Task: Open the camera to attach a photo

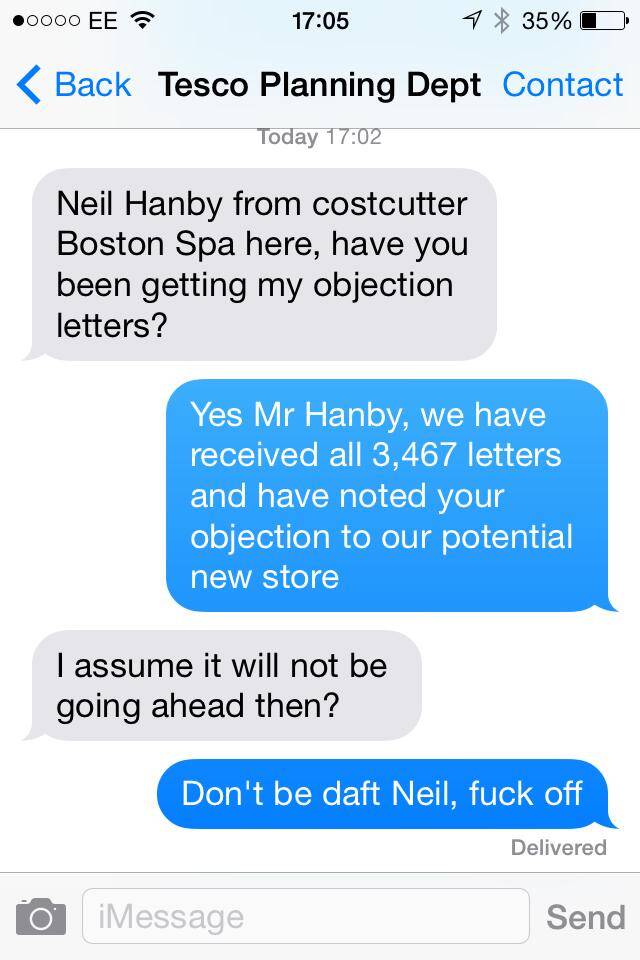Action: 41,916
